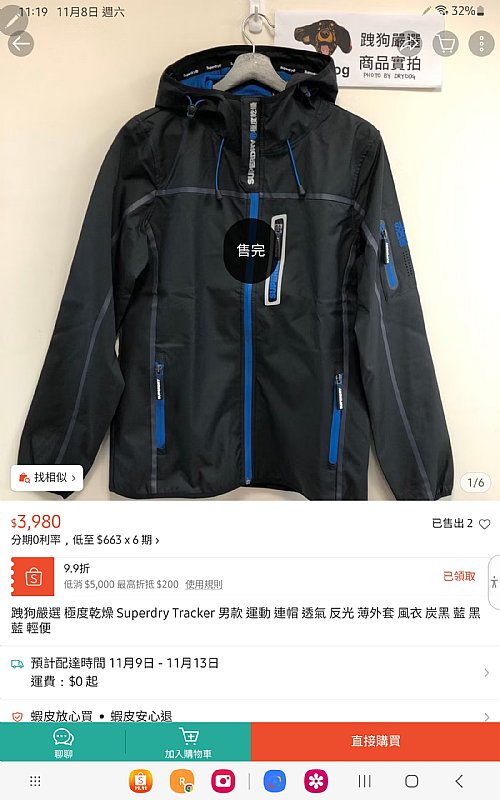This screenshot has height=800, width=500.
Task: Tap 加入購物車 to add to cart
Action: (x=188, y=742)
